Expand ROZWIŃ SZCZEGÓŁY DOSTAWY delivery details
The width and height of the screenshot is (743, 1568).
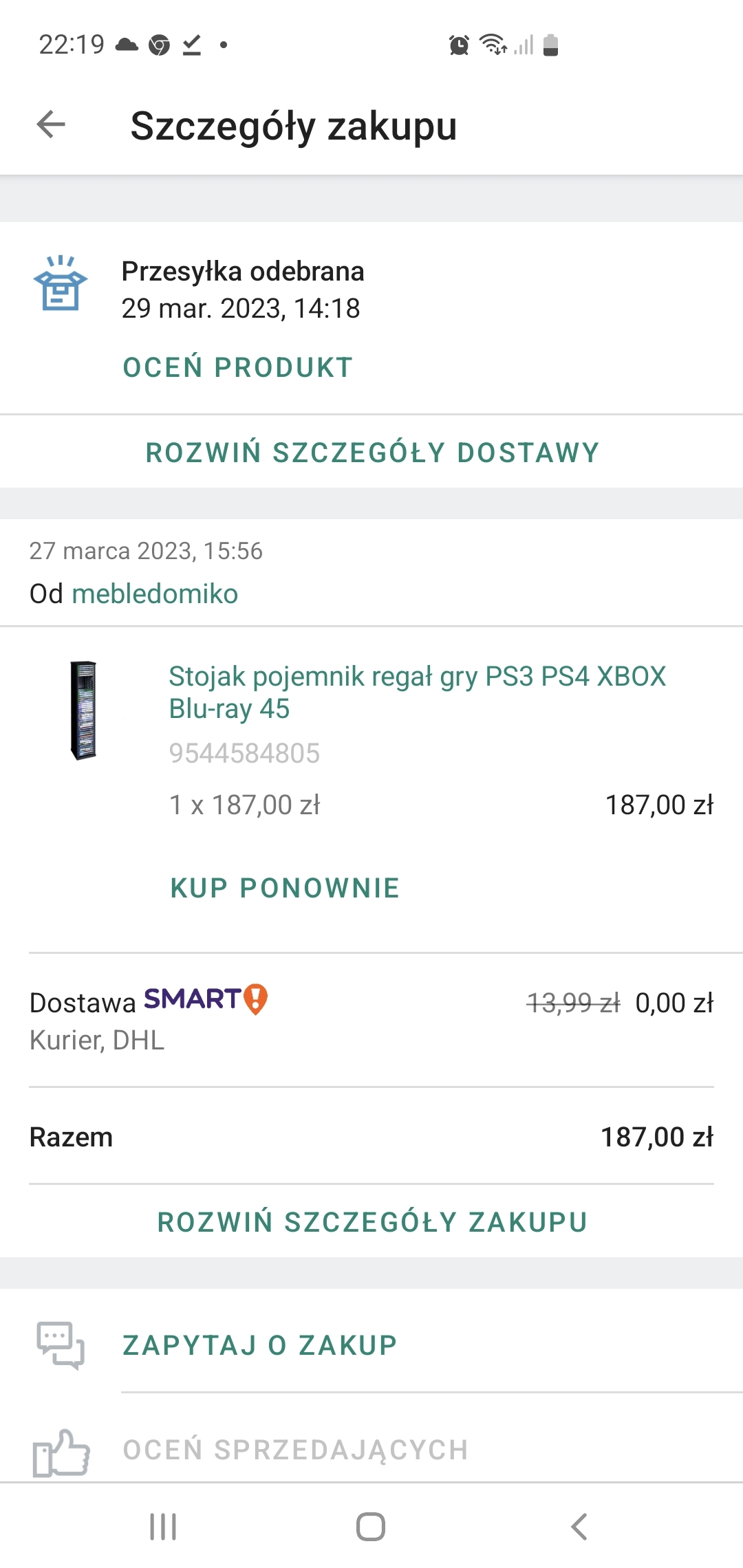coord(372,453)
